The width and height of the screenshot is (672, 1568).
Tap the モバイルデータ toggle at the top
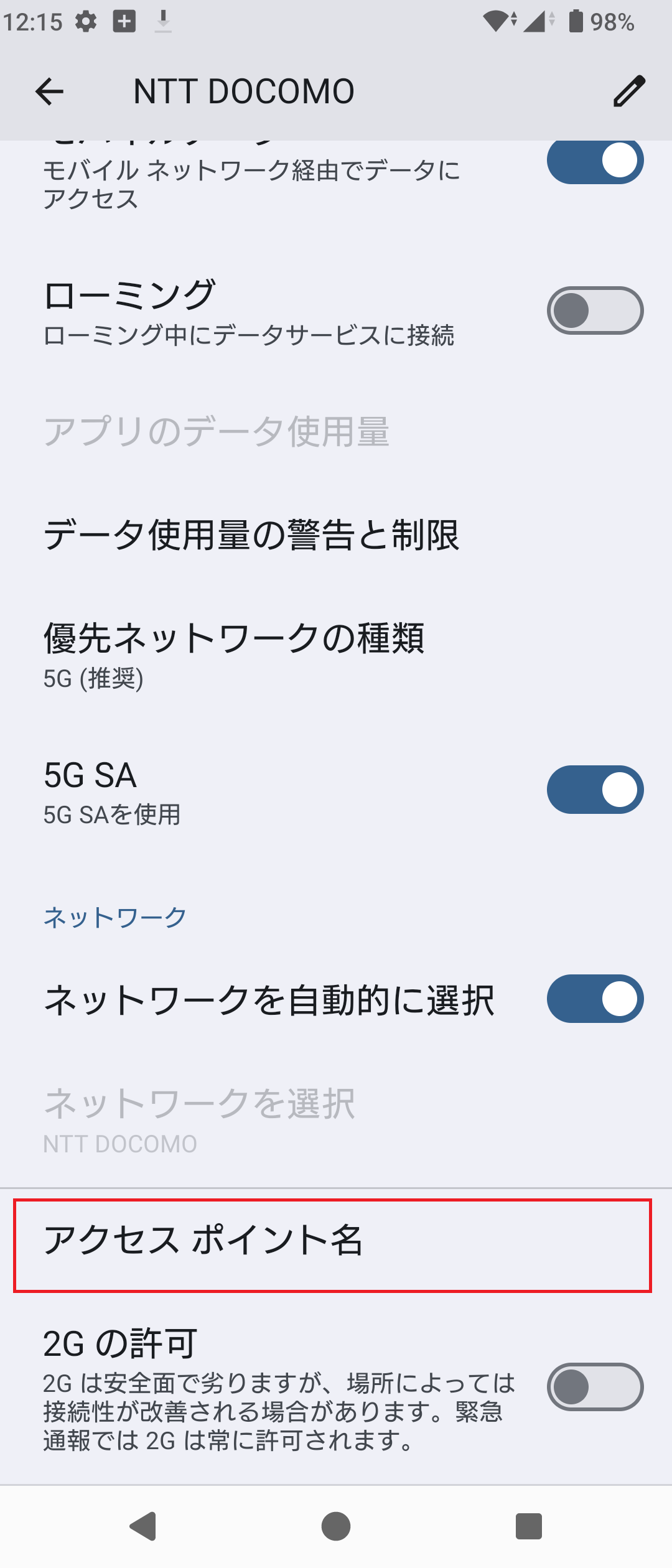click(593, 161)
